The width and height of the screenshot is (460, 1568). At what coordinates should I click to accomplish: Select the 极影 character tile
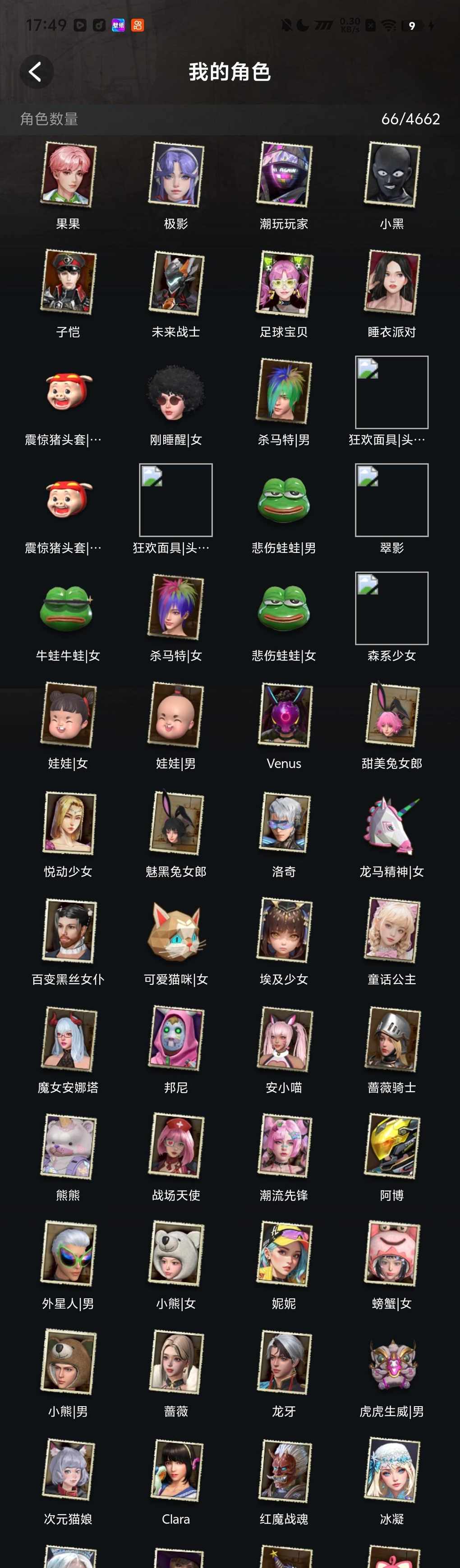point(176,175)
